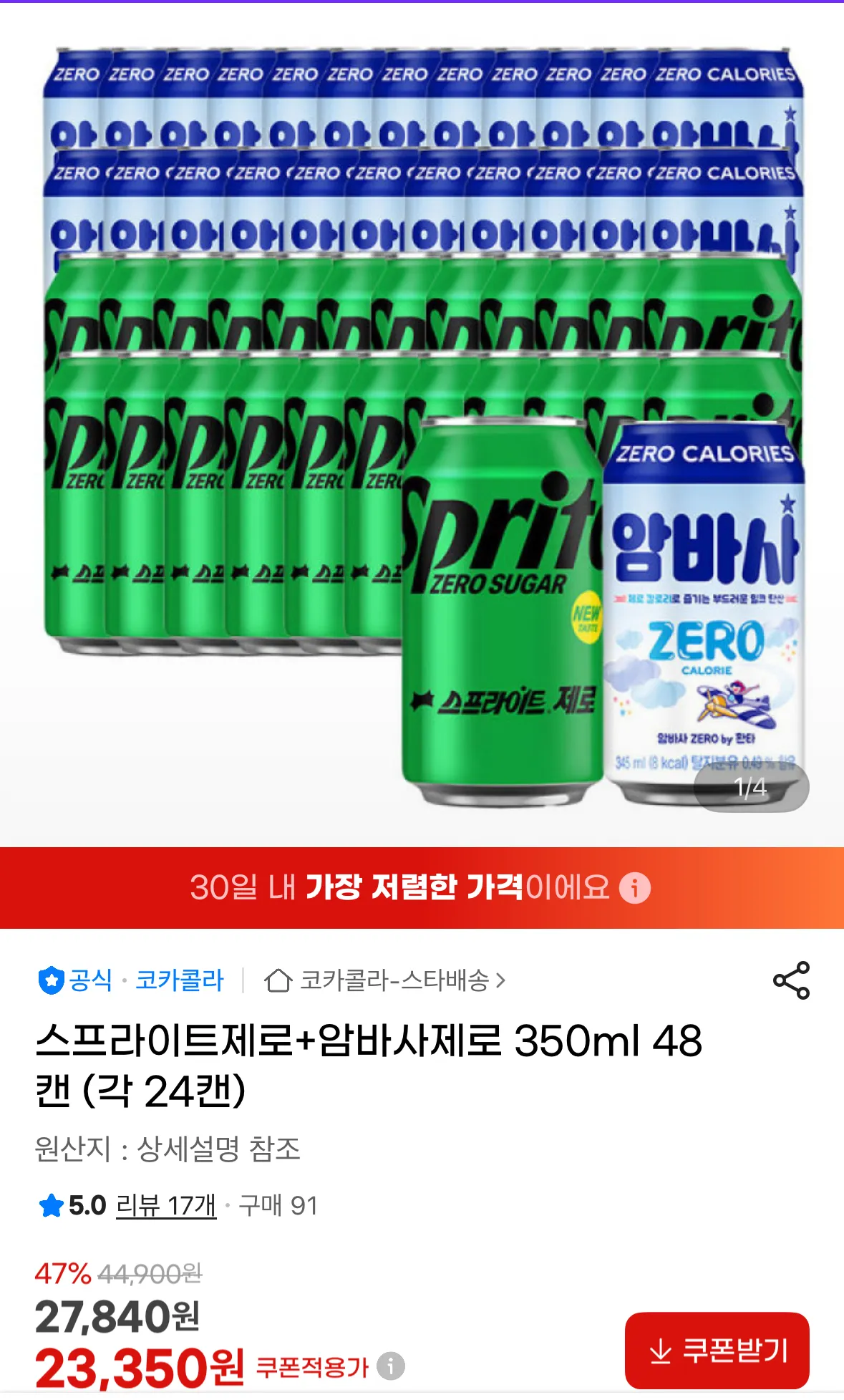
Task: Show info about the 30-day lowest price
Action: tap(635, 888)
